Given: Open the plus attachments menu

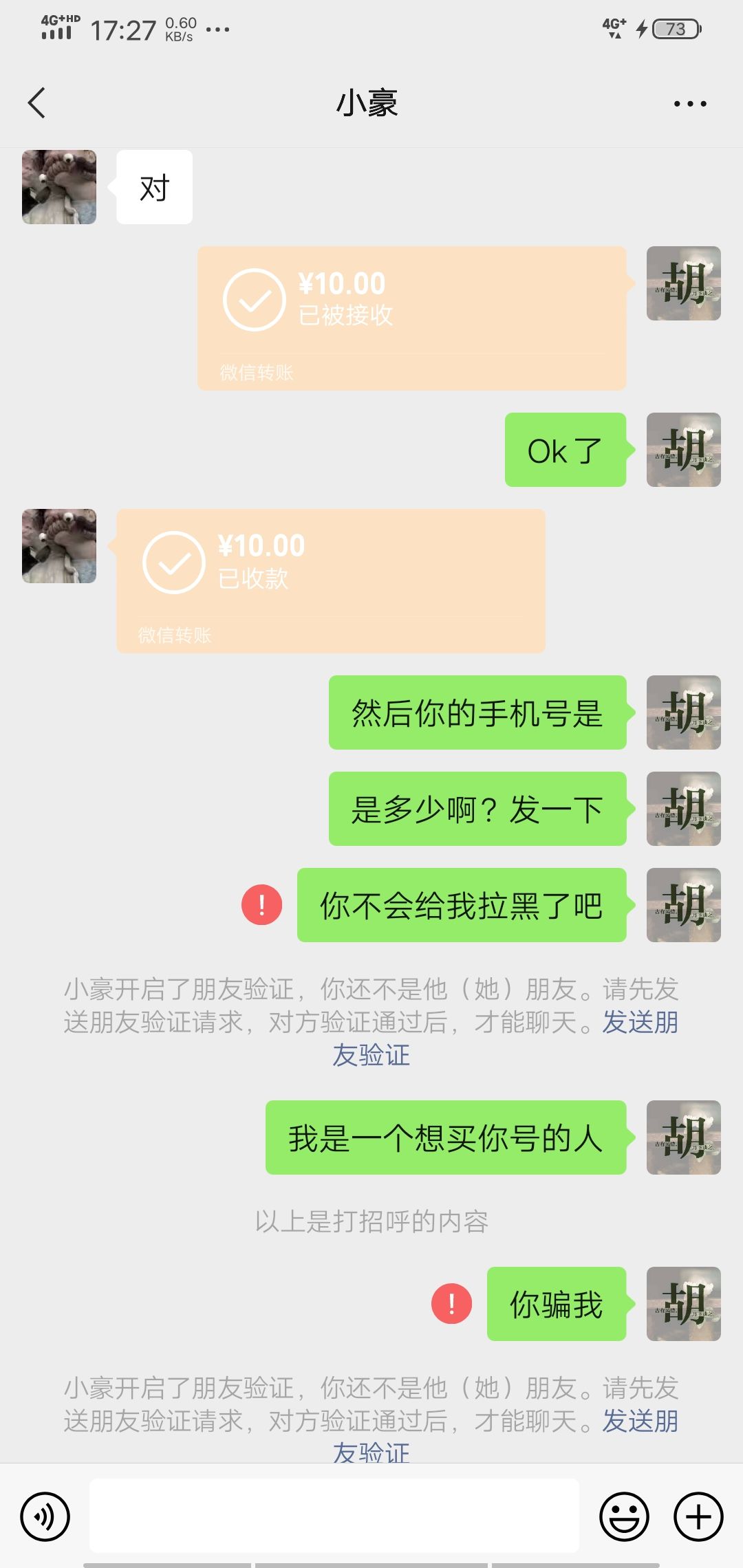Looking at the screenshot, I should click(x=698, y=1516).
